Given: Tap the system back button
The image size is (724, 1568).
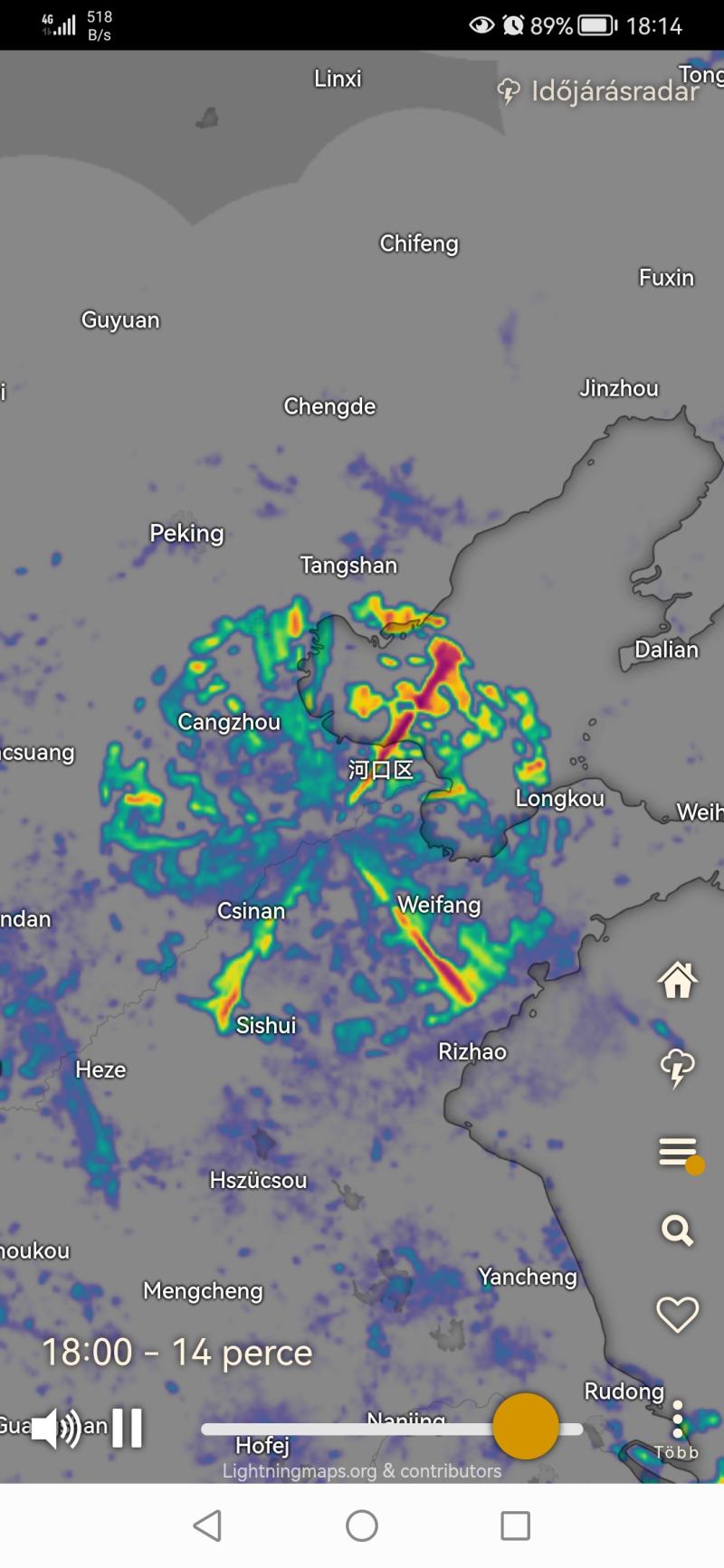Looking at the screenshot, I should click(207, 1525).
